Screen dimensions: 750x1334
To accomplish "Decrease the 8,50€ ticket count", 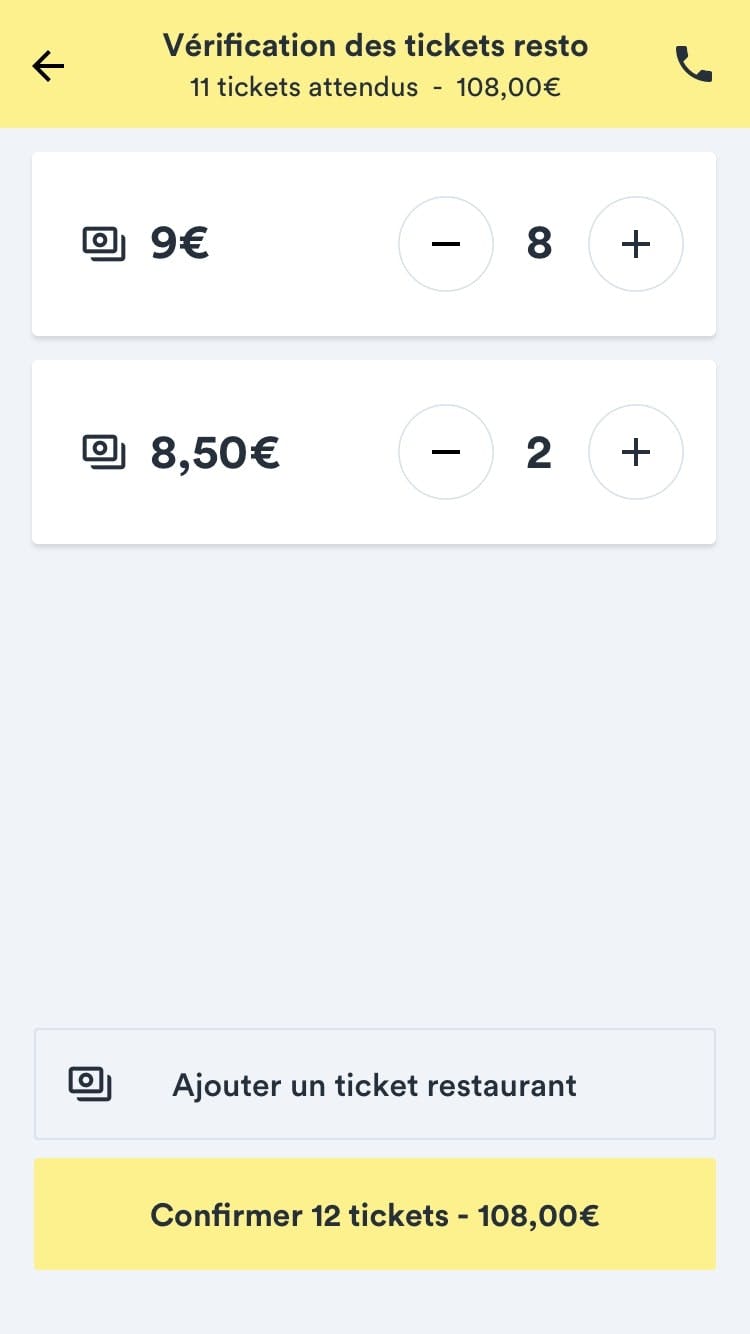I will click(x=446, y=452).
